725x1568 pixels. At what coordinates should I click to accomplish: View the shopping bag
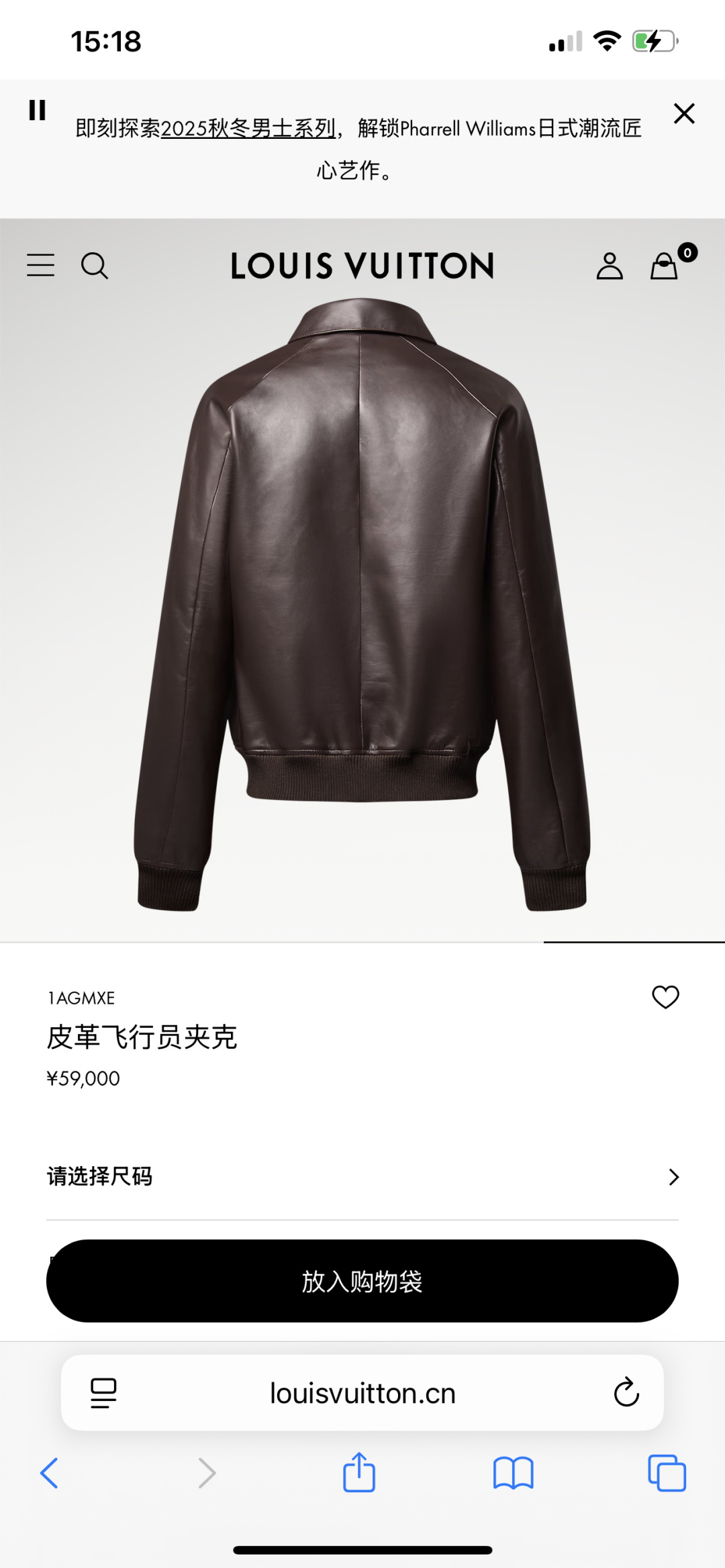(x=665, y=266)
